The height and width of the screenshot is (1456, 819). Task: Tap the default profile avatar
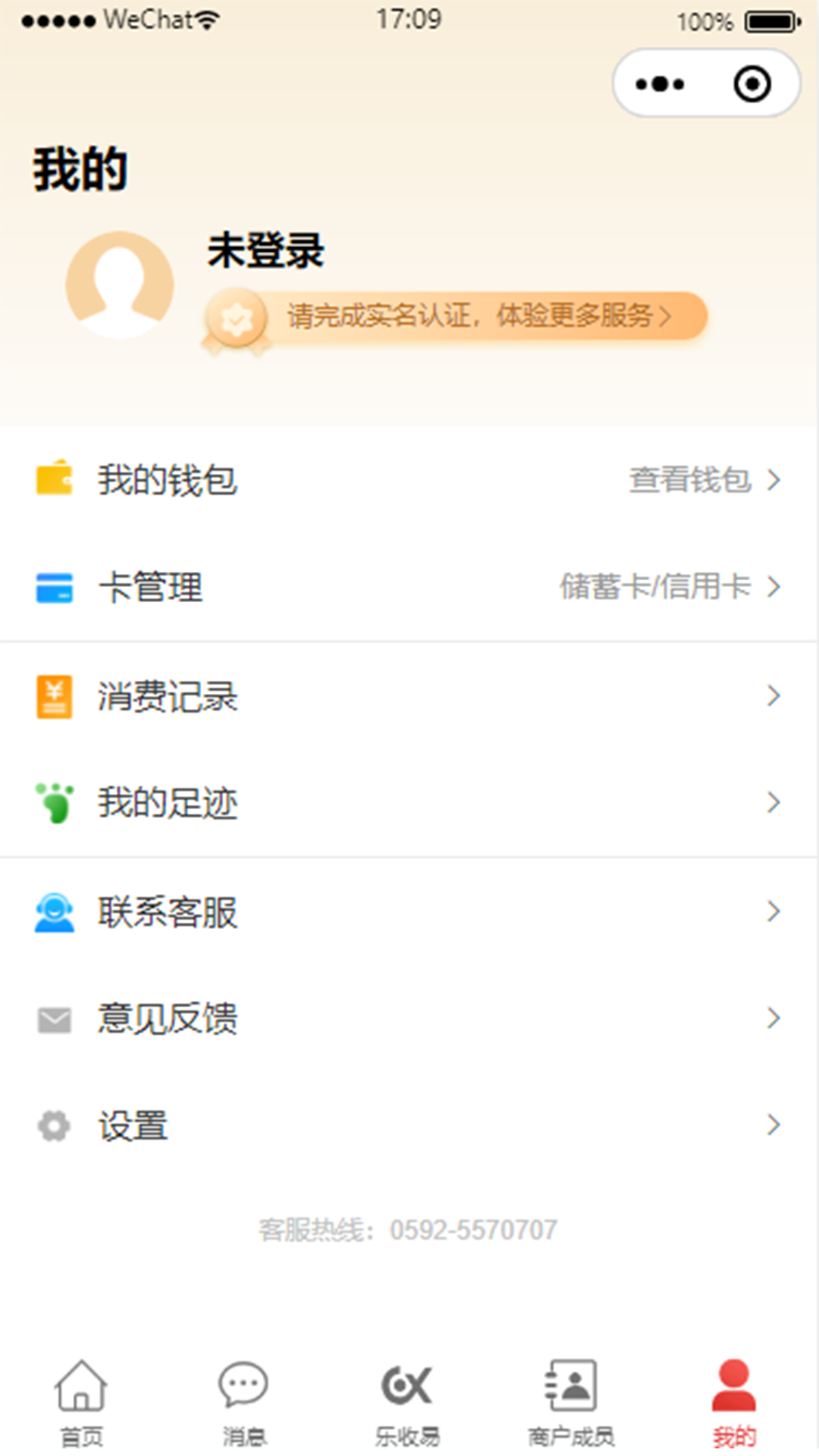click(x=120, y=285)
